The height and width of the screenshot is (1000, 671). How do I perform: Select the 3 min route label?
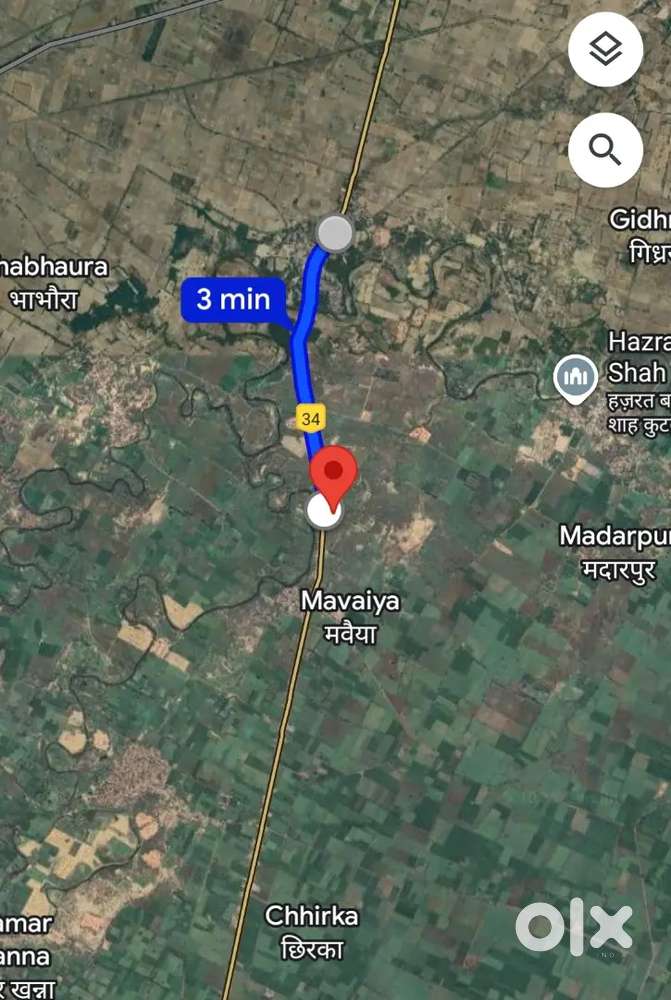coord(233,299)
